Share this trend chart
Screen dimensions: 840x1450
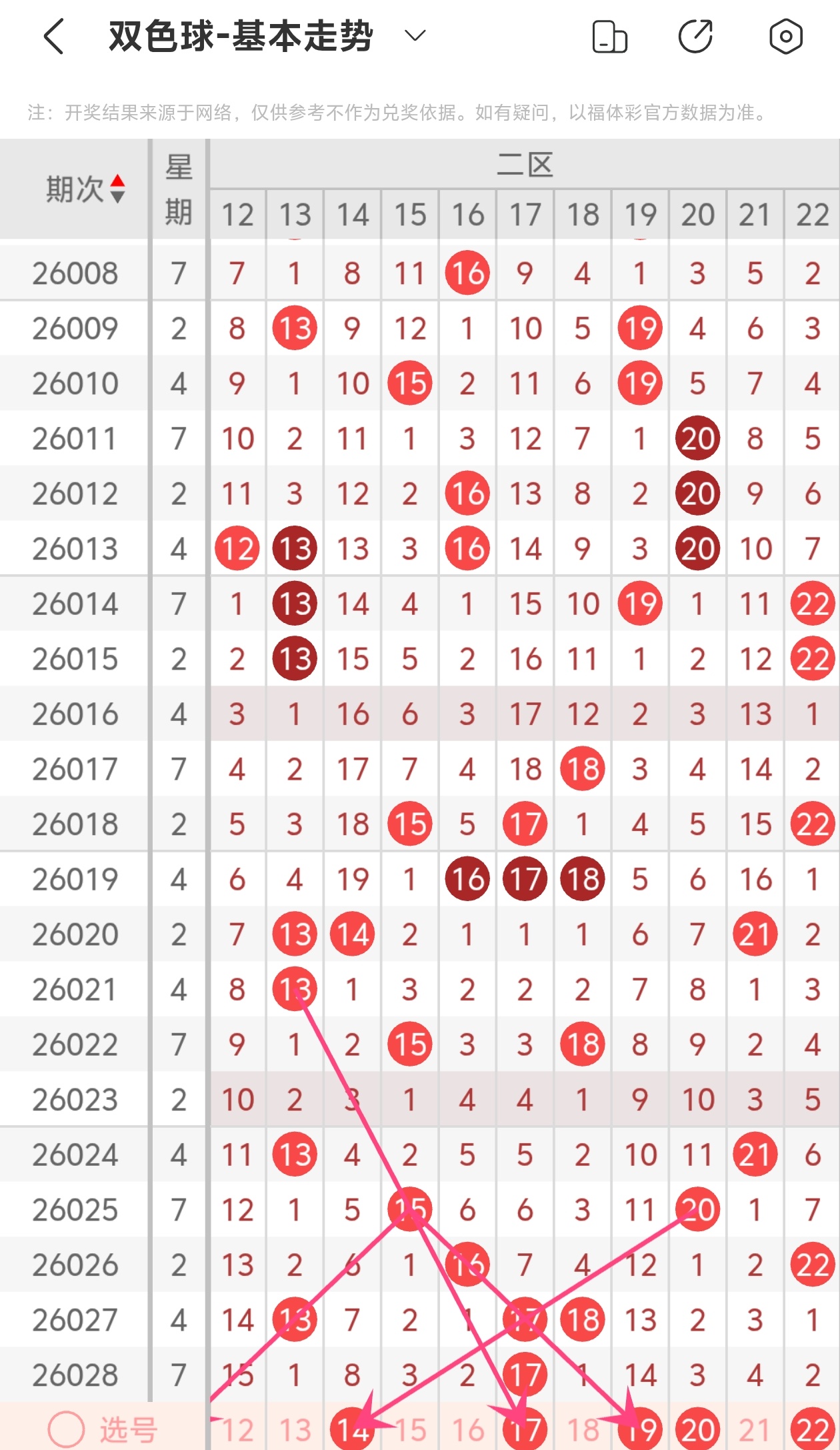click(x=696, y=36)
